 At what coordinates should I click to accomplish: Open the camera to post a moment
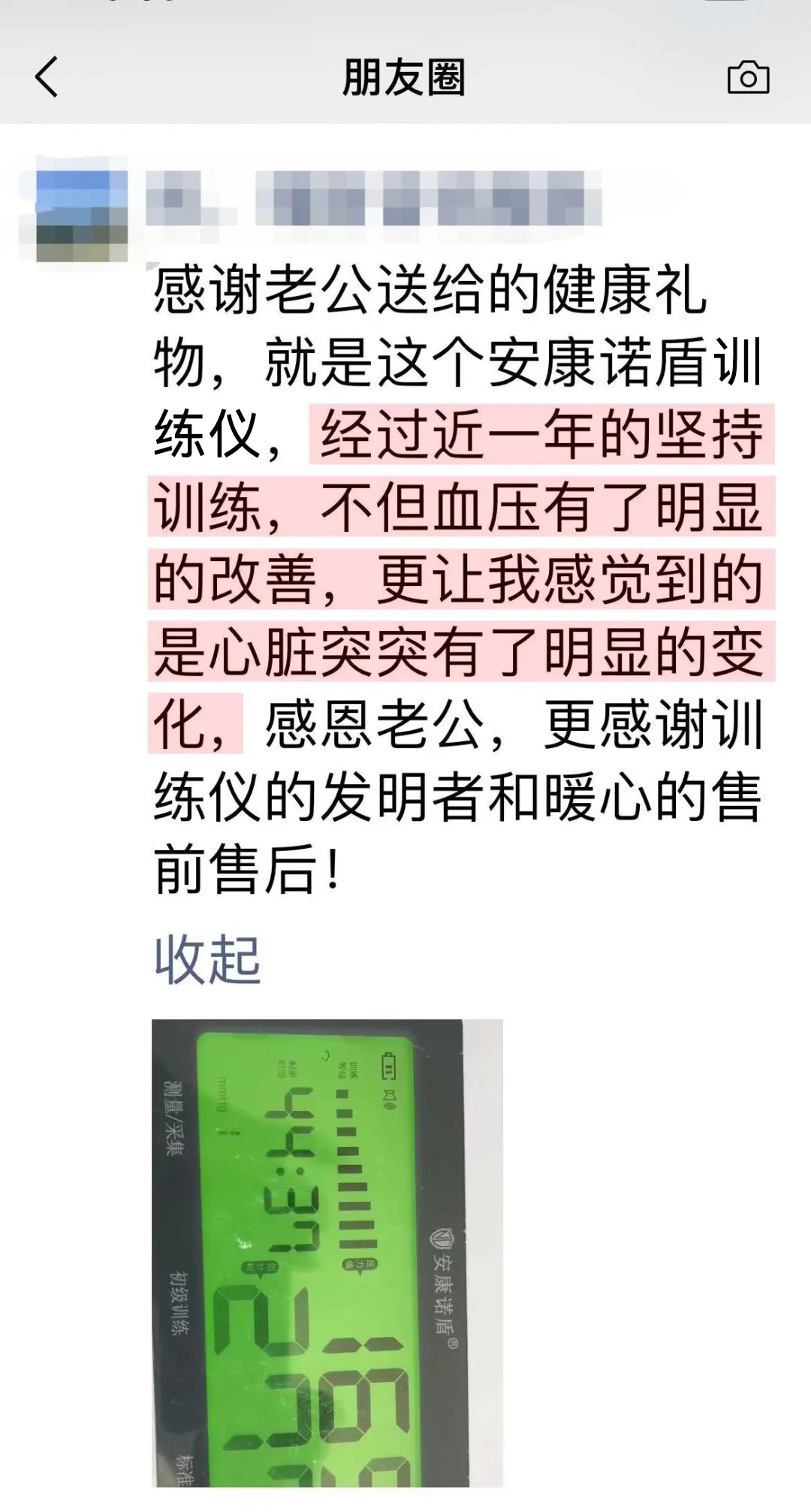(x=748, y=78)
